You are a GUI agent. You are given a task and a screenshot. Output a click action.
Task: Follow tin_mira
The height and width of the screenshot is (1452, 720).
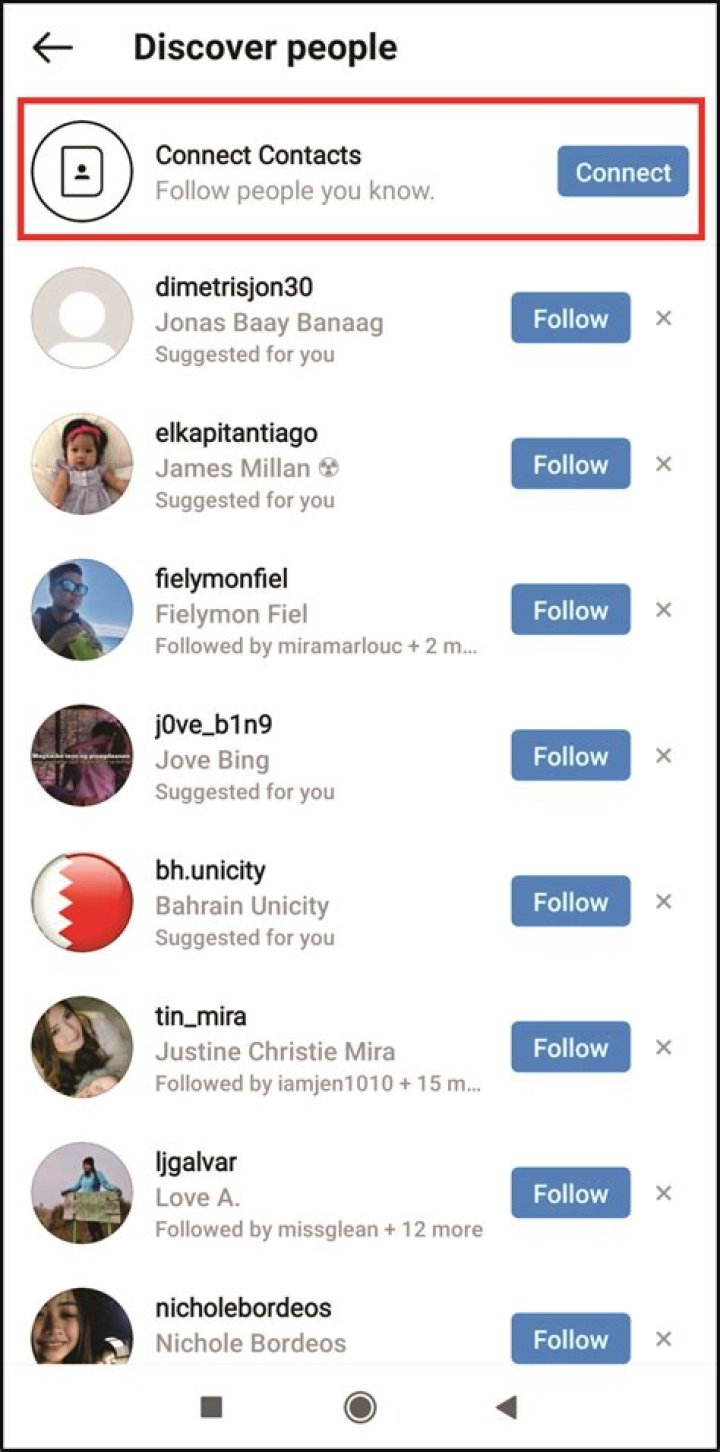tap(570, 1048)
